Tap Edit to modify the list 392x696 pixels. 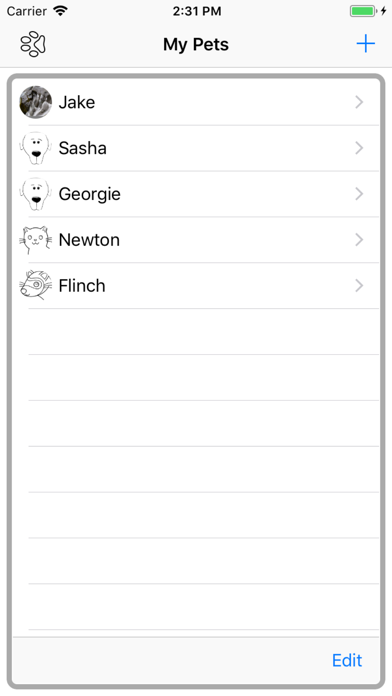(347, 660)
